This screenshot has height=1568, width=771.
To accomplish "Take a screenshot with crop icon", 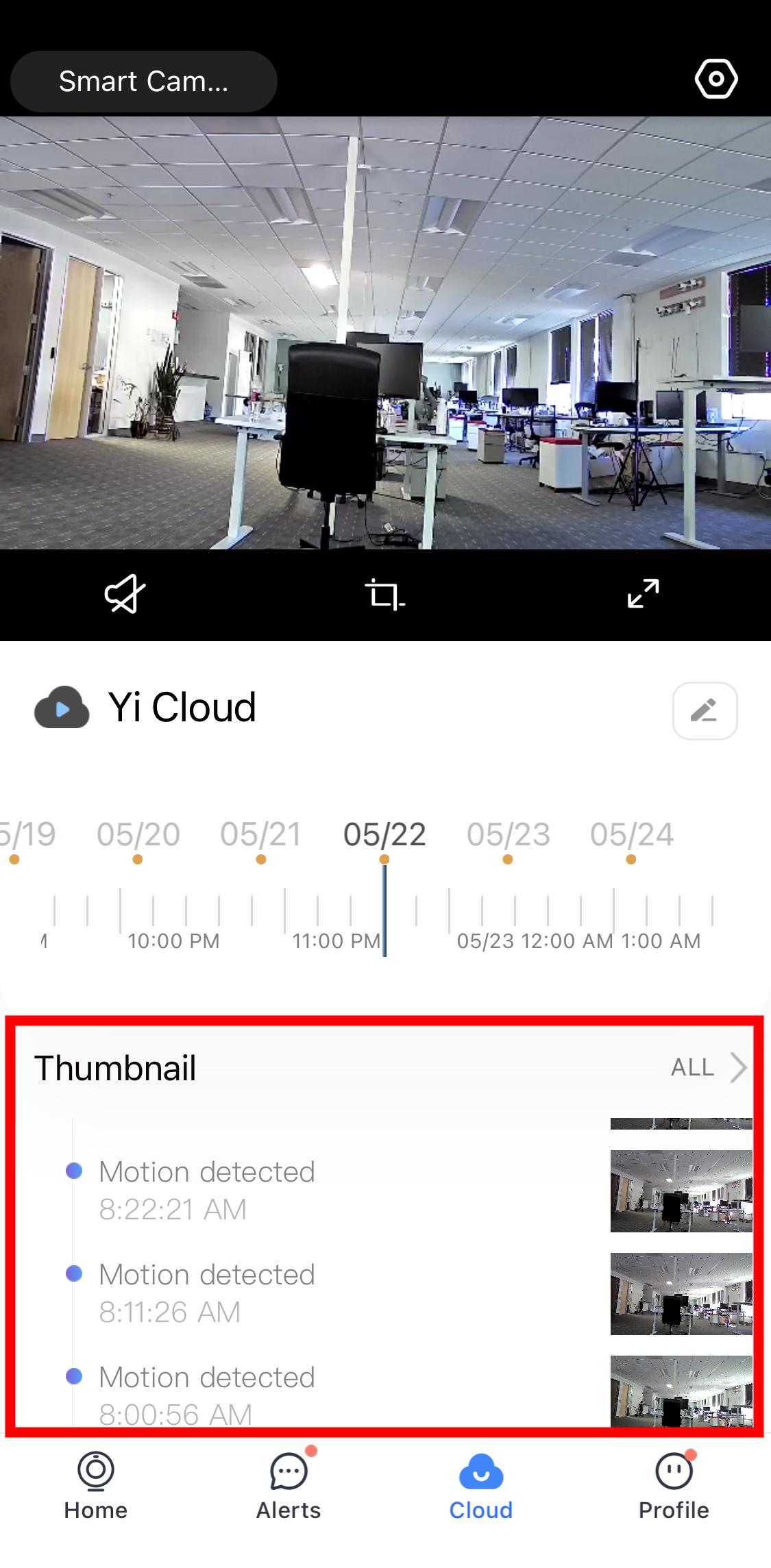I will pyautogui.click(x=384, y=594).
